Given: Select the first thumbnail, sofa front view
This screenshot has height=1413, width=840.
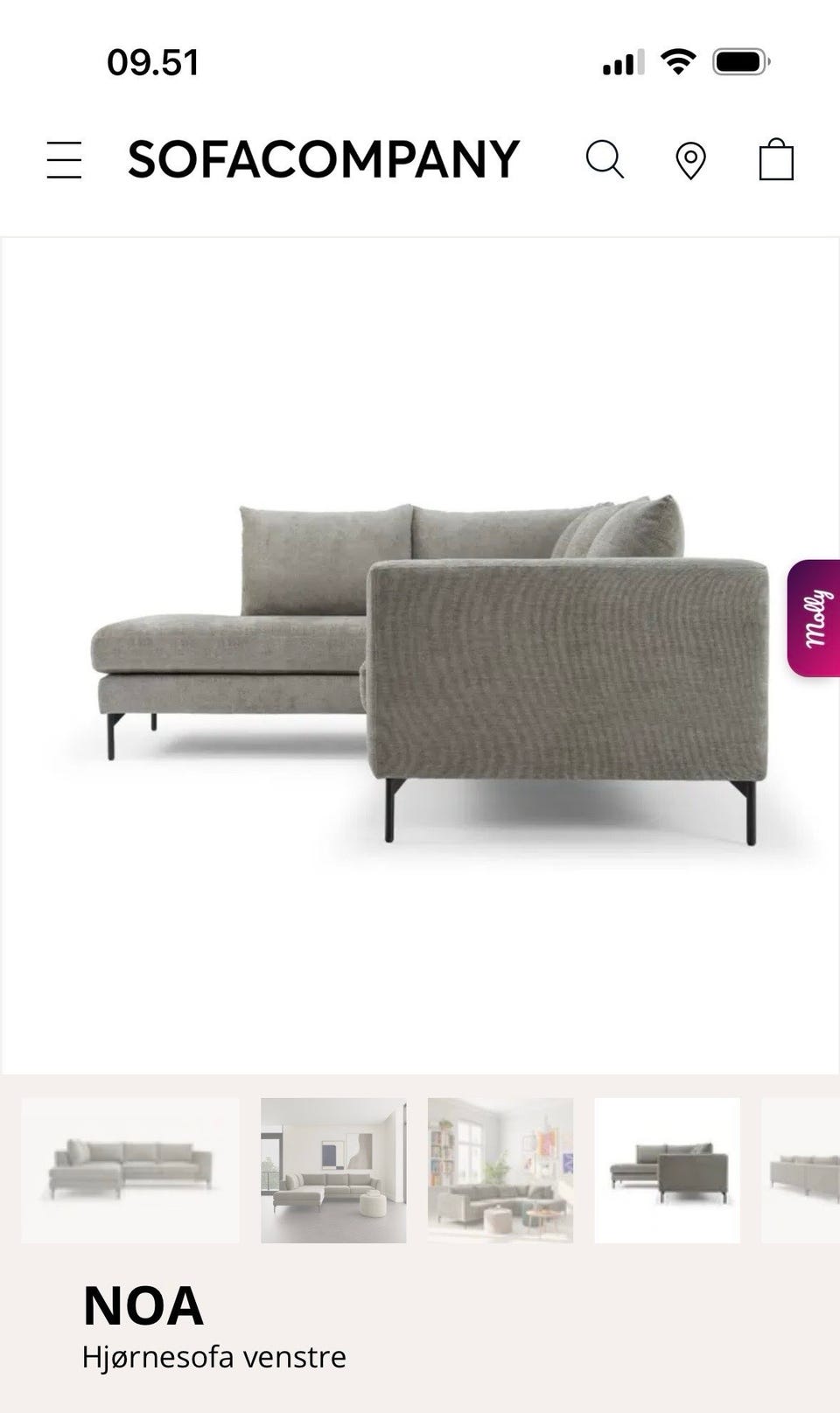Looking at the screenshot, I should click(x=130, y=1170).
